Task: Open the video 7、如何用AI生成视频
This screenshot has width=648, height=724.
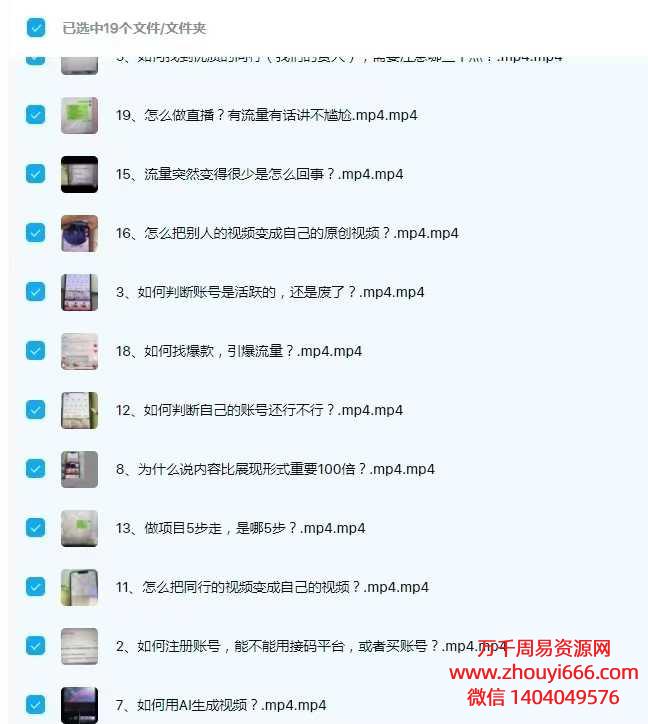Action: point(220,705)
